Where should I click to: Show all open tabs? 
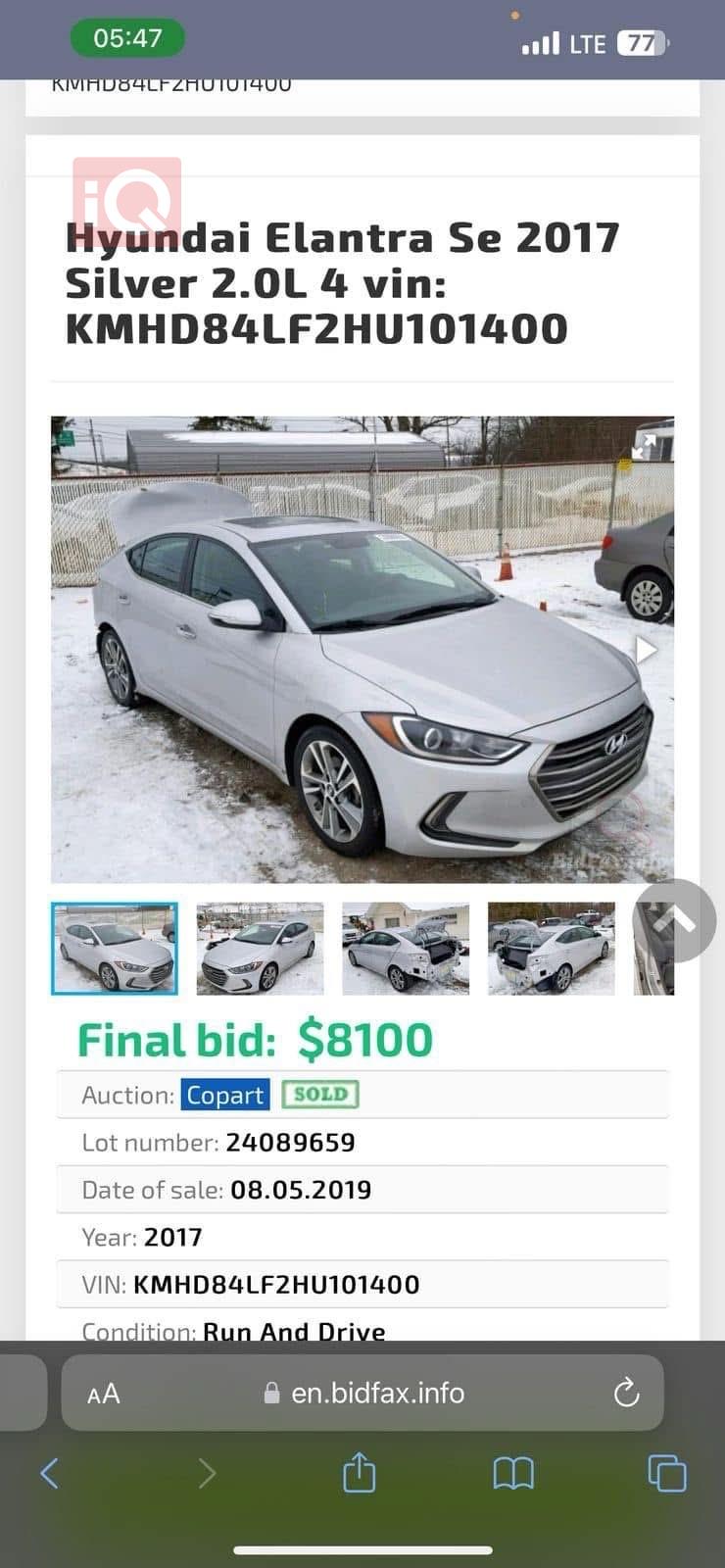pyautogui.click(x=667, y=1473)
